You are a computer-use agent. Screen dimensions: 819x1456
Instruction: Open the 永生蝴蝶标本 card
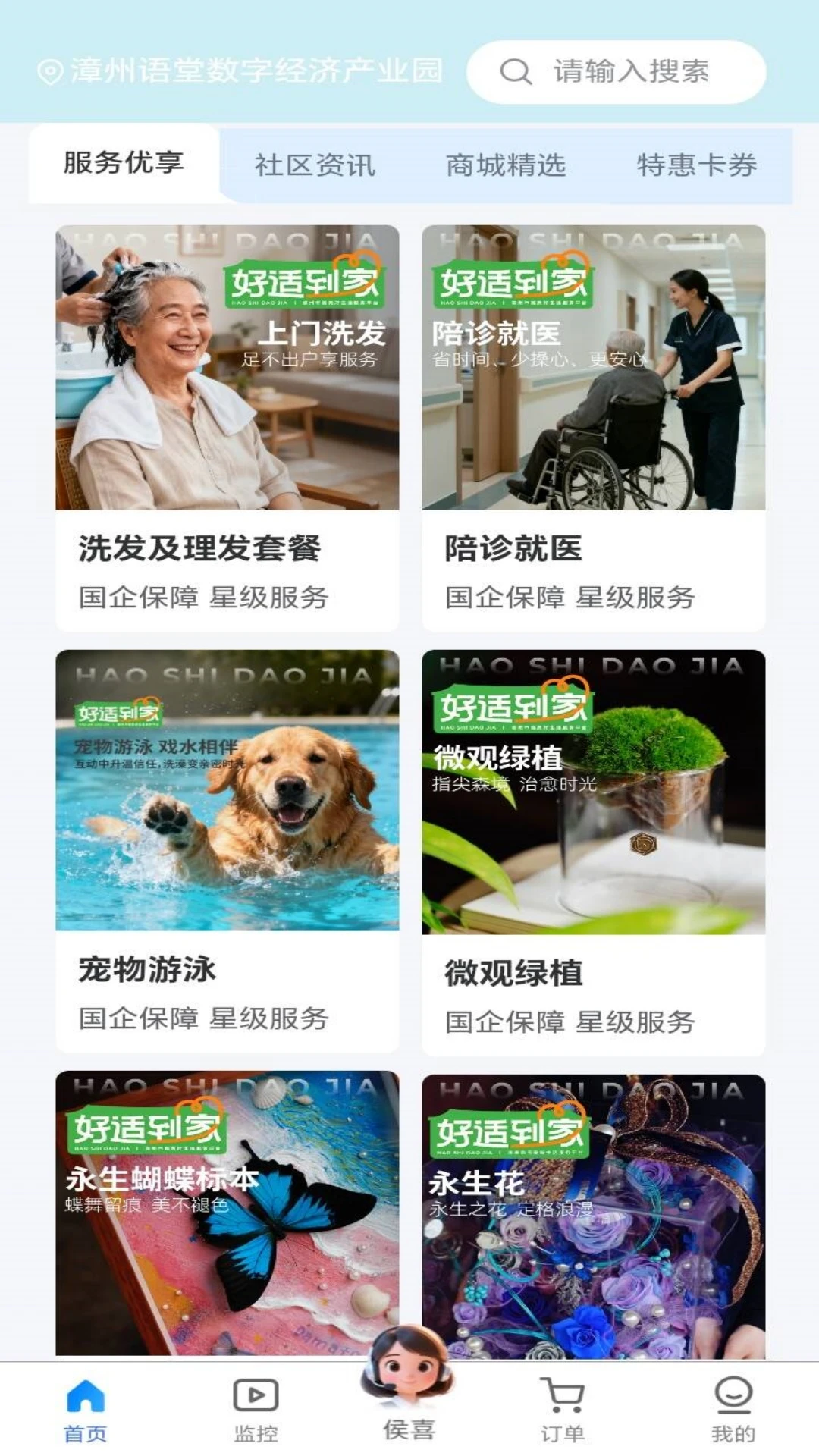[x=227, y=1213]
